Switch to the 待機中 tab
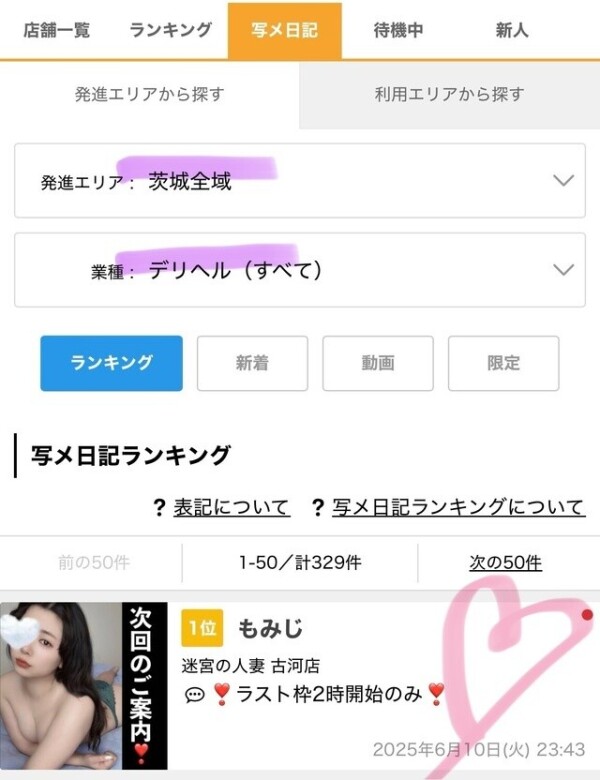 click(x=398, y=30)
